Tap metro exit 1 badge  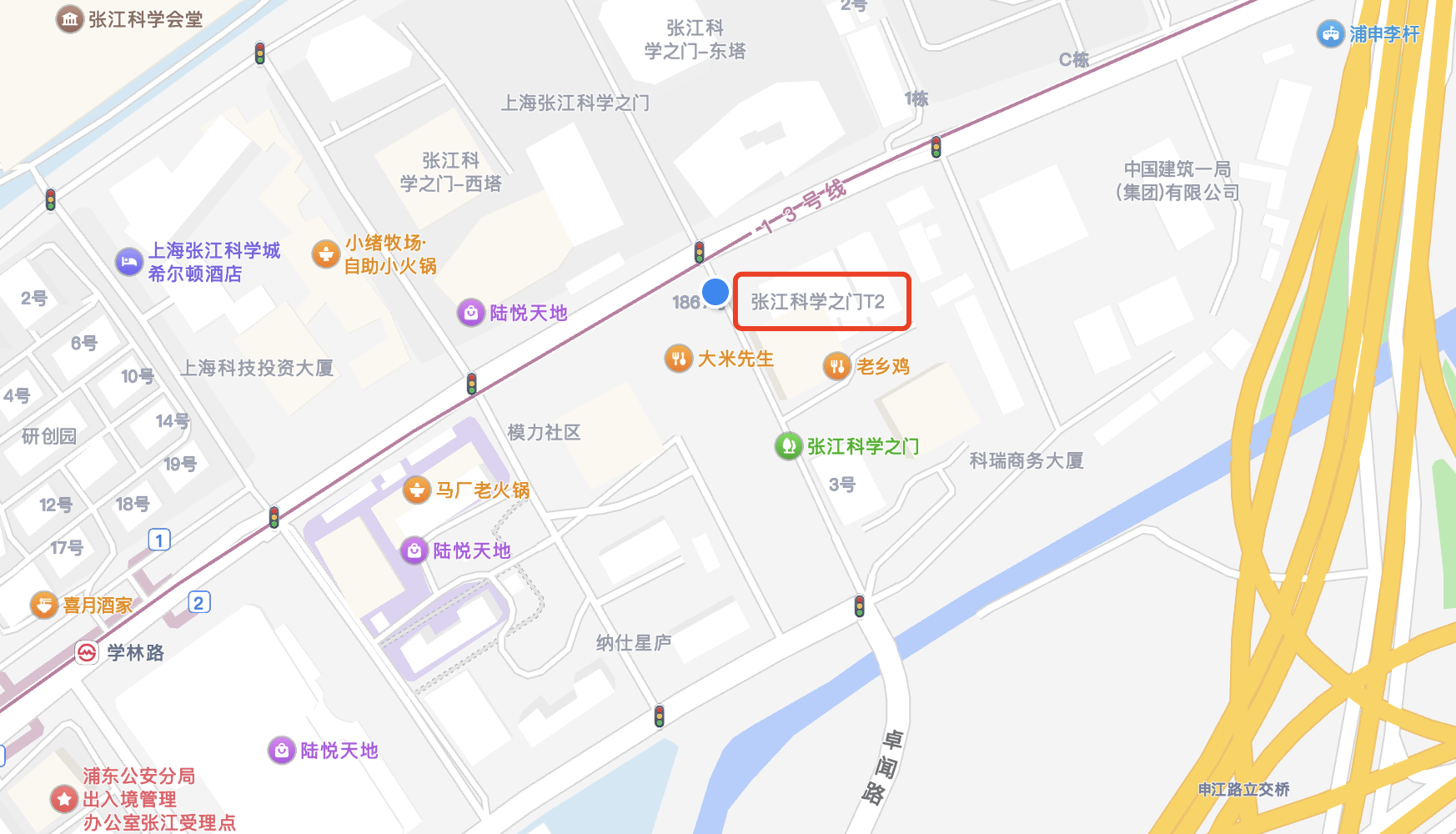tap(159, 540)
